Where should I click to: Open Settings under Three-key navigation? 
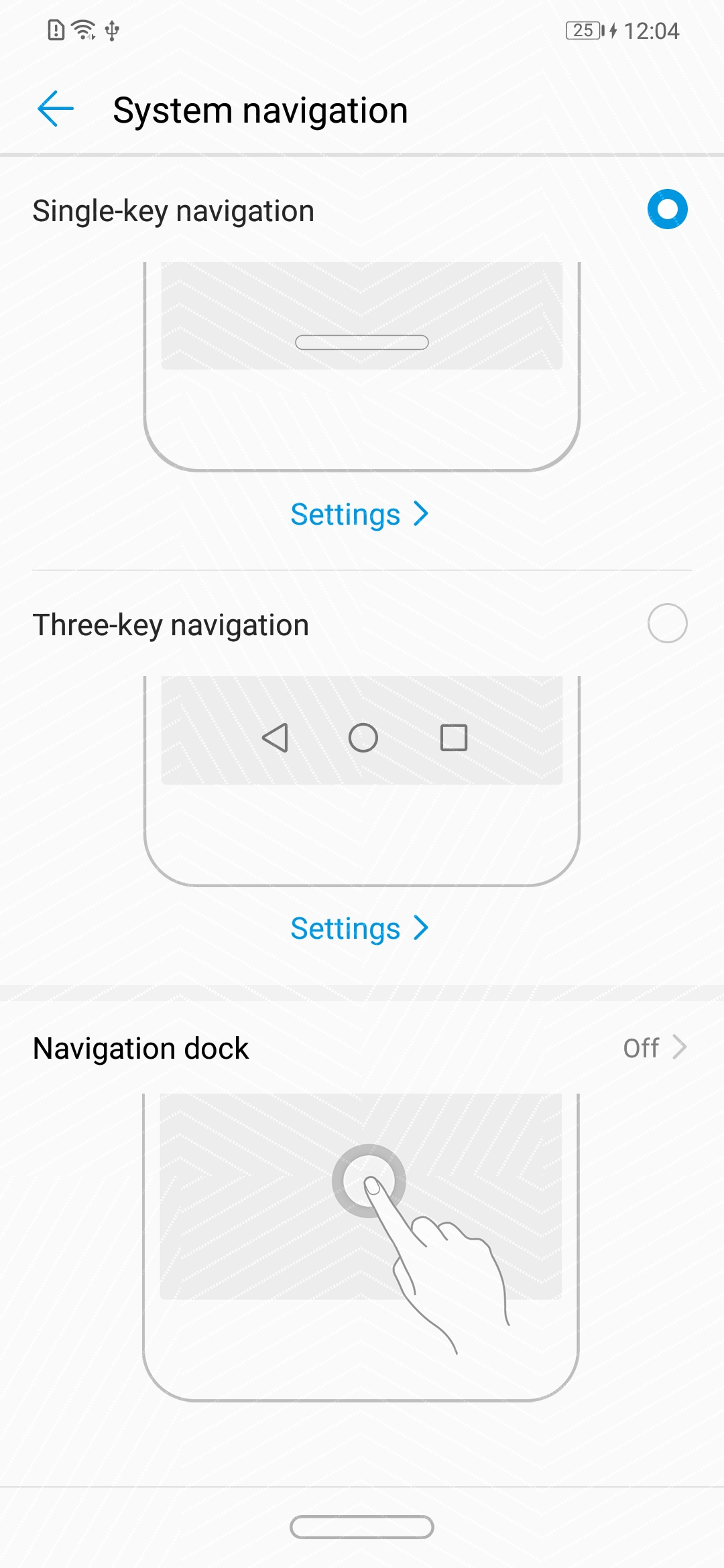click(x=359, y=929)
